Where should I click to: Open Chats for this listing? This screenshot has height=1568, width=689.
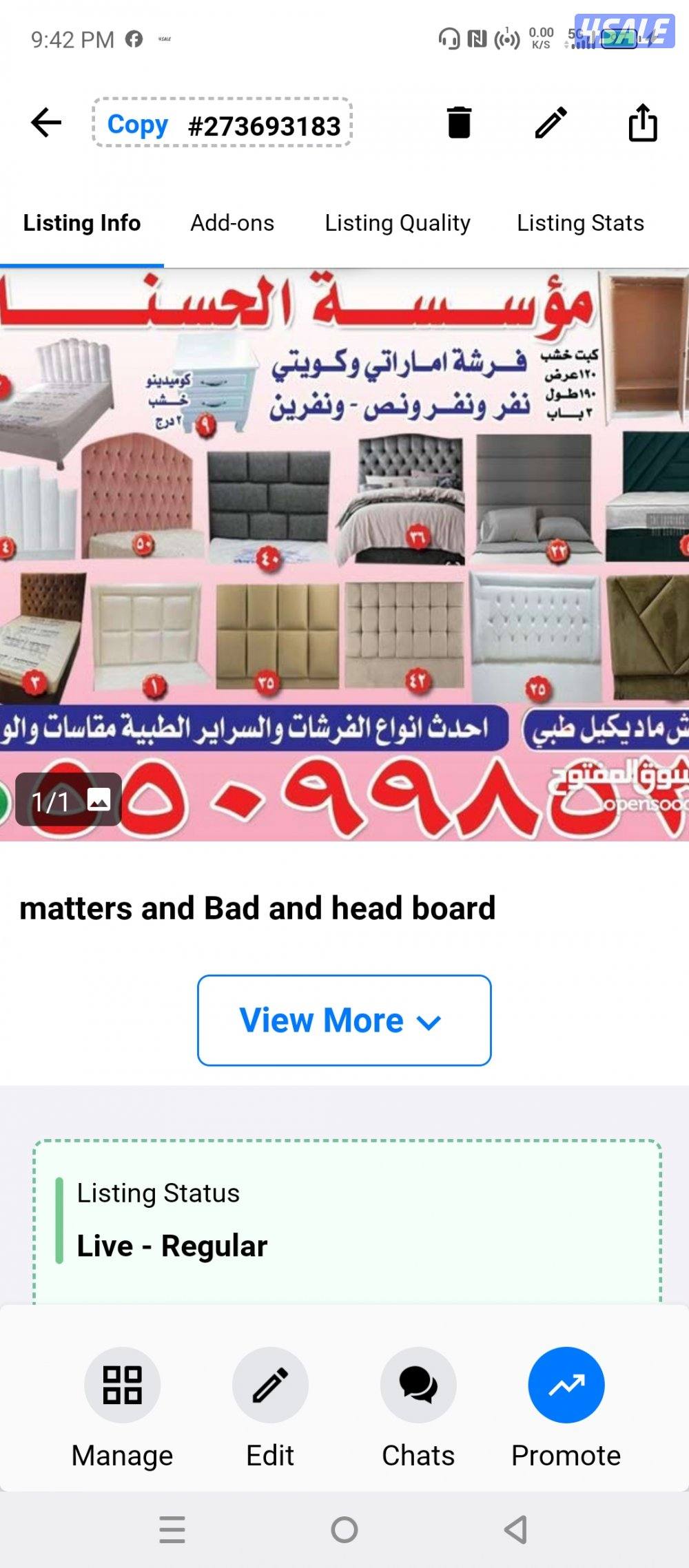[x=418, y=1385]
